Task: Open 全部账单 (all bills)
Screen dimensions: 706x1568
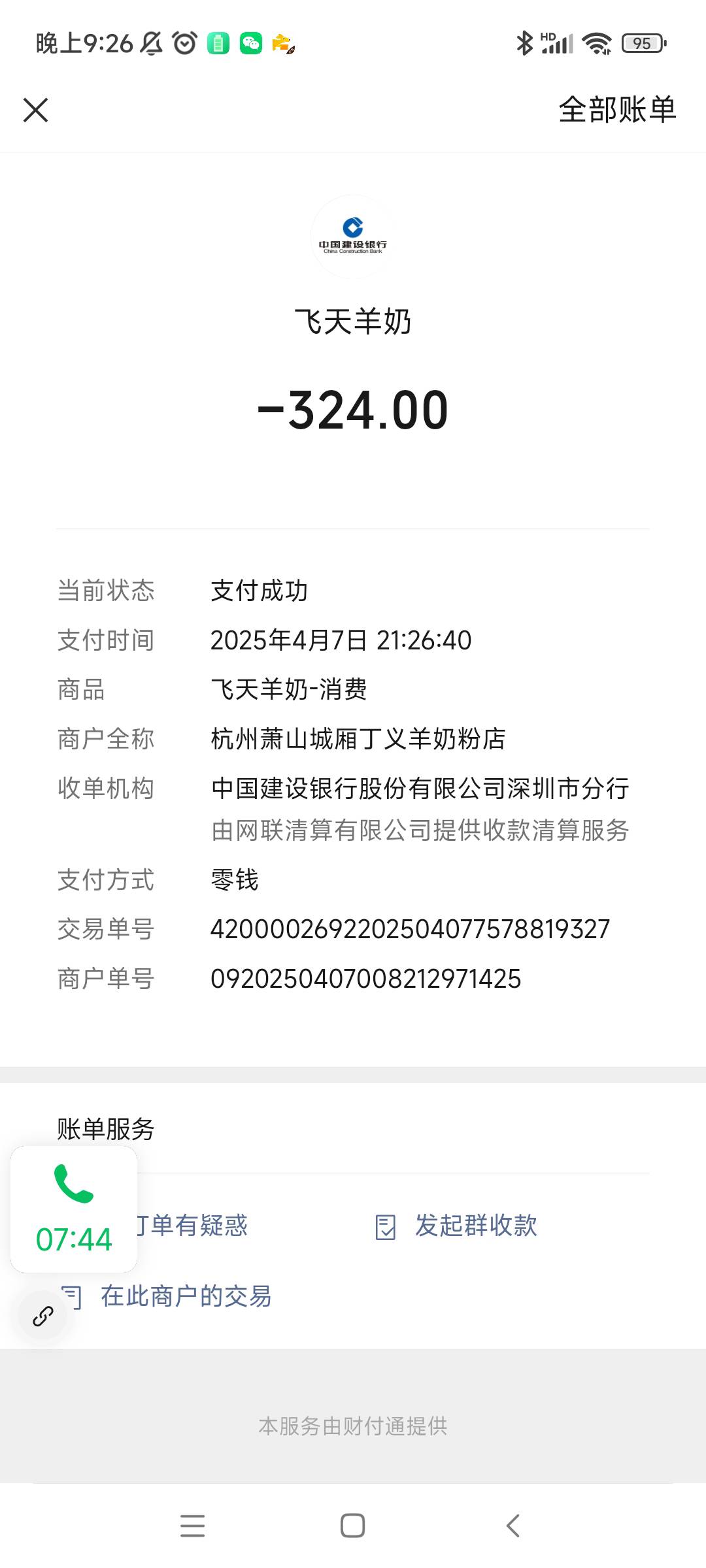Action: [616, 109]
